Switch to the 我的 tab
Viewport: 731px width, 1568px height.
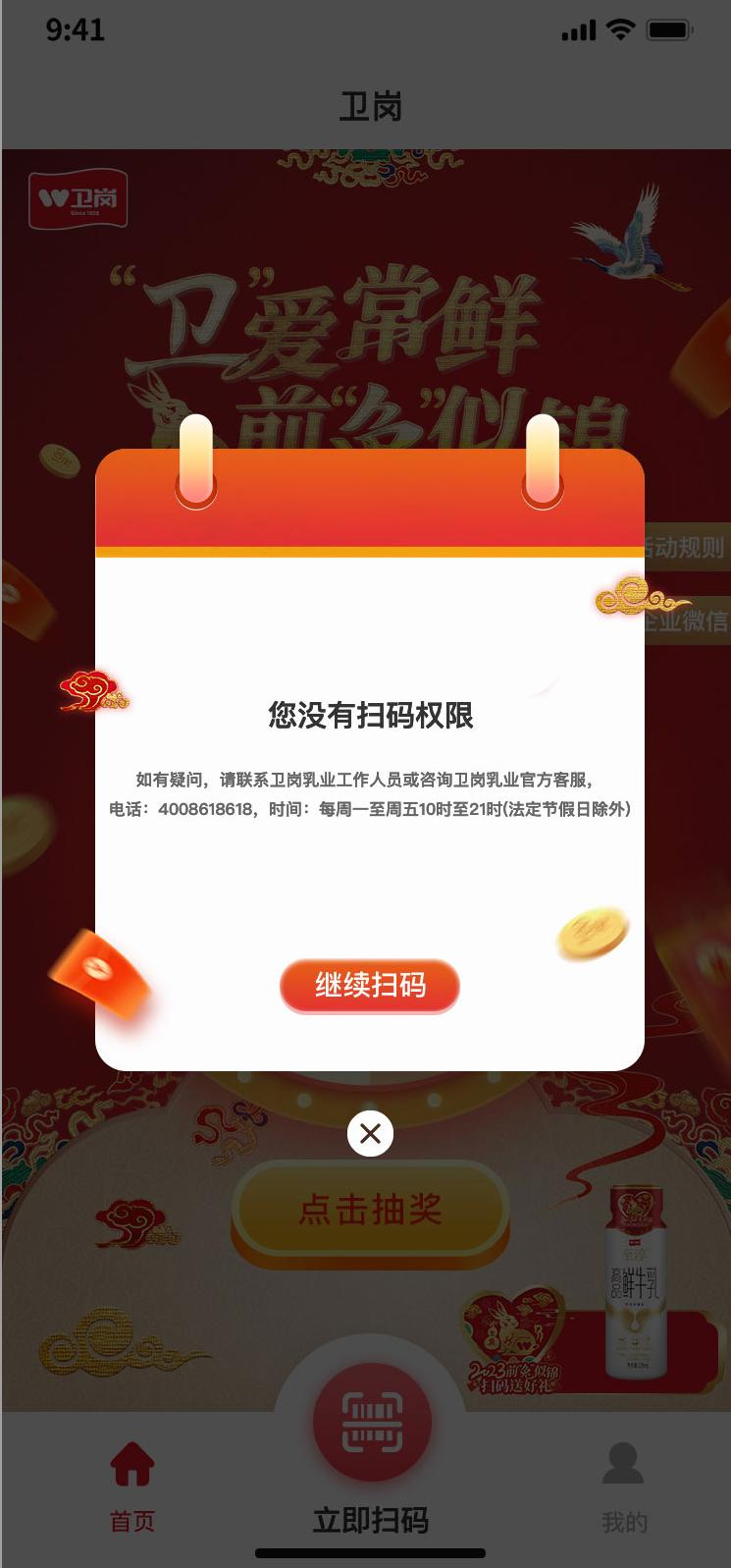coord(623,1486)
